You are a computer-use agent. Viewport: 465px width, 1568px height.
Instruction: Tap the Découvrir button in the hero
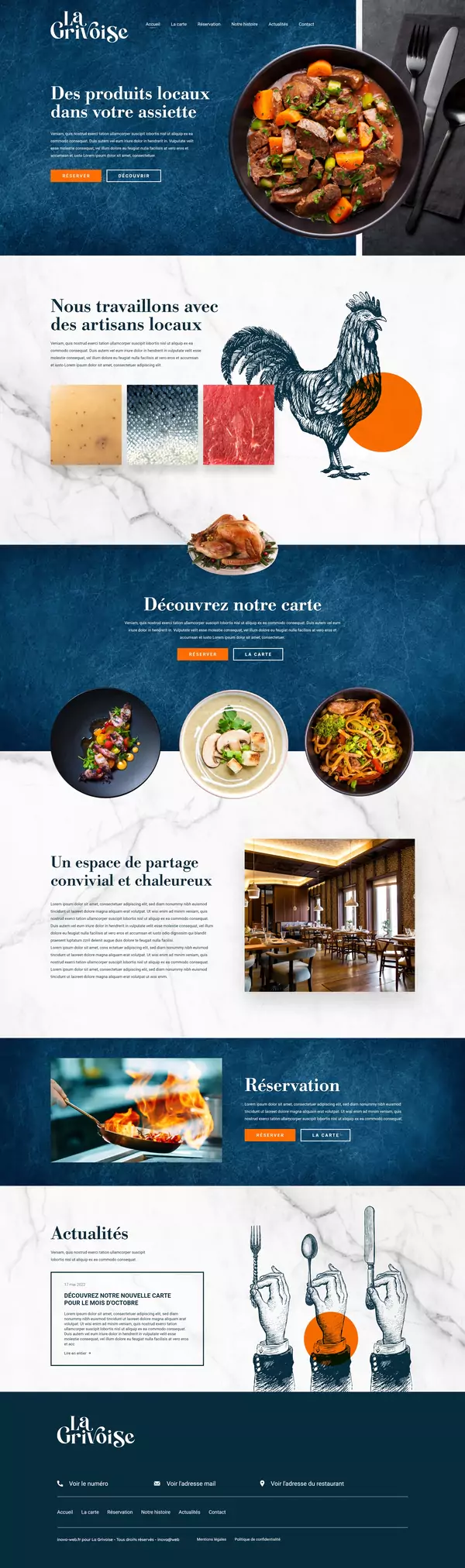133,176
